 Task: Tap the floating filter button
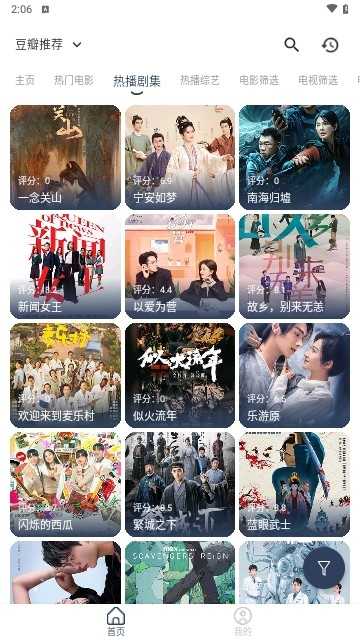[x=324, y=567]
